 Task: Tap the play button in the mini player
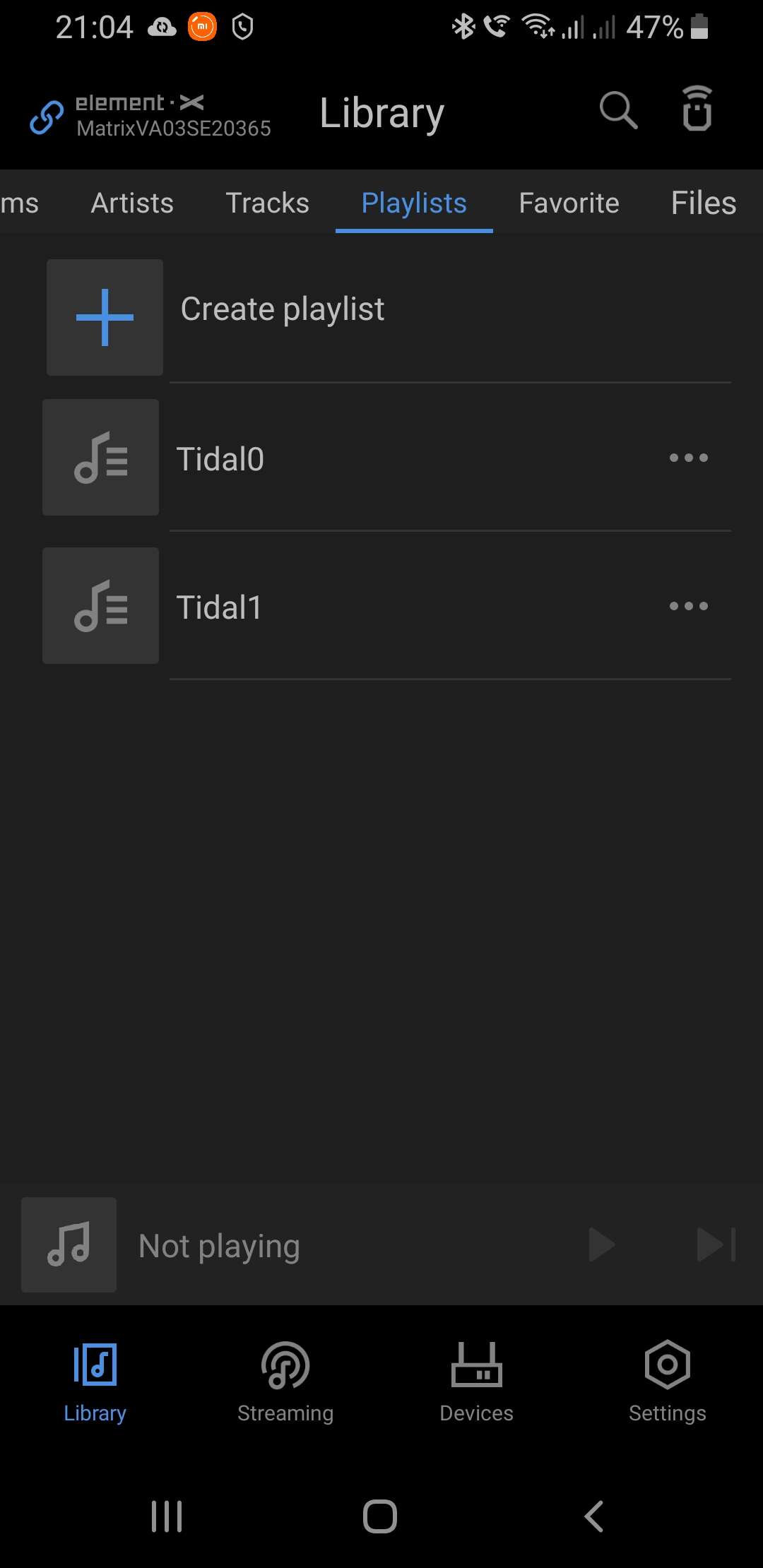click(602, 1245)
